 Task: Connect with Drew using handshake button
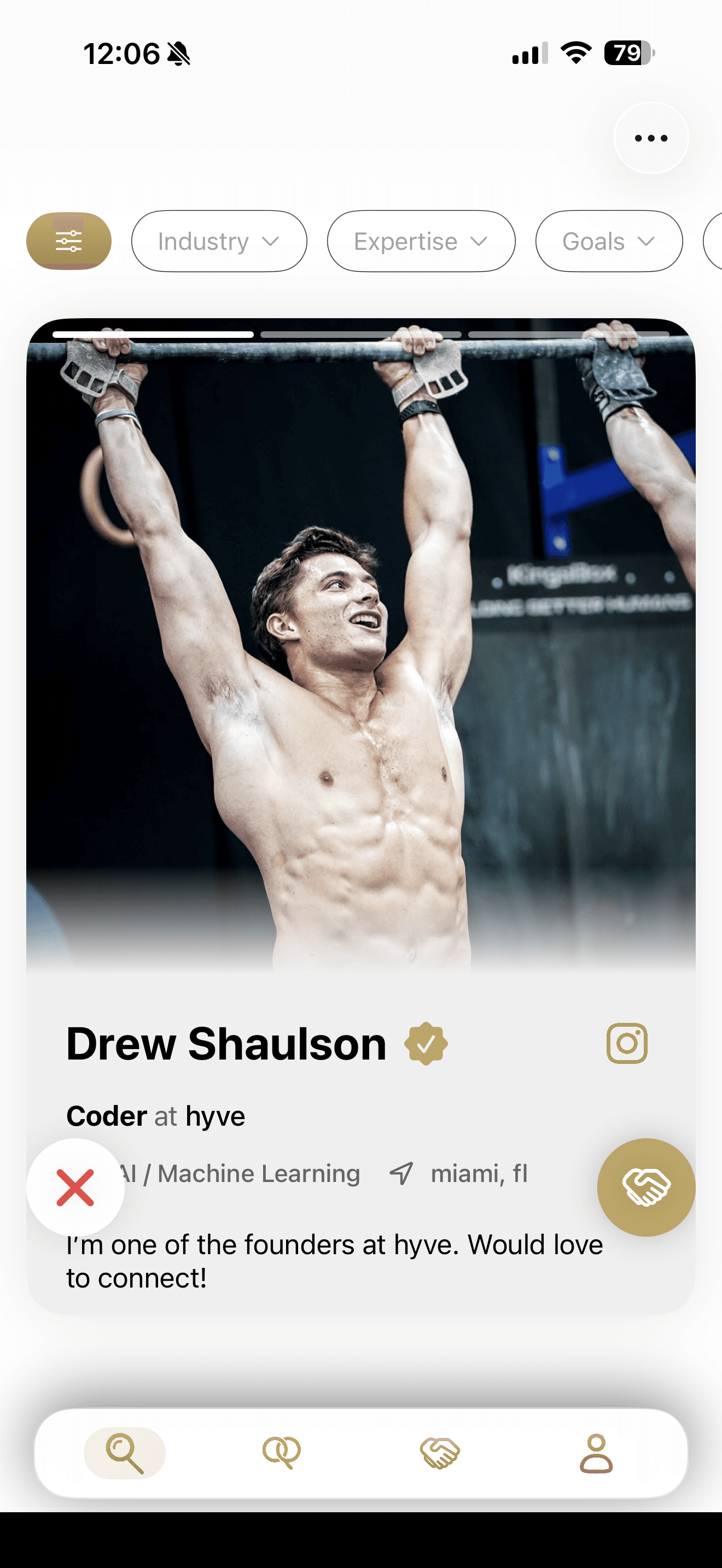pyautogui.click(x=646, y=1187)
